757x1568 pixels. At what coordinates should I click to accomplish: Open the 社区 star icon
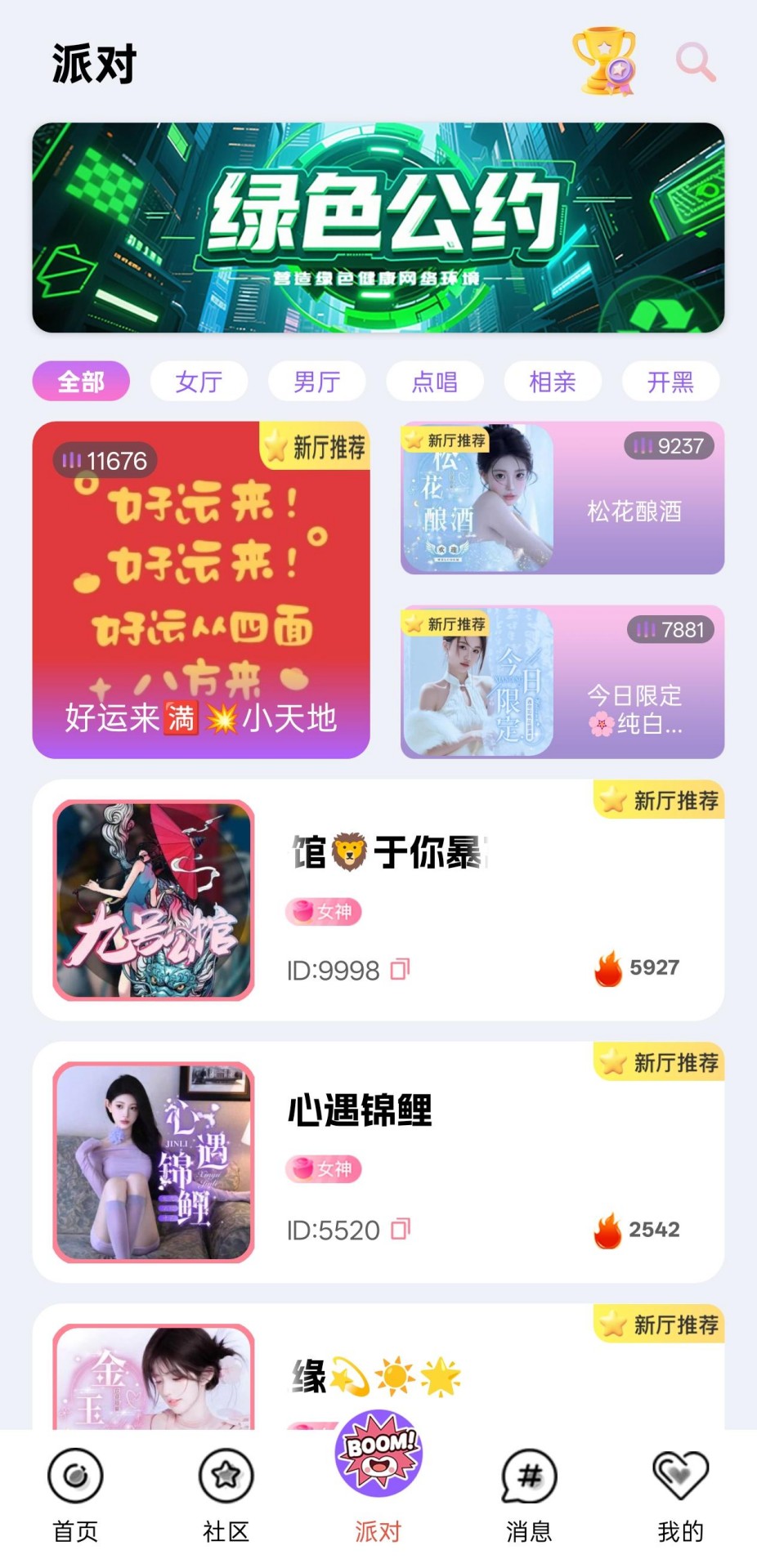pos(226,1476)
